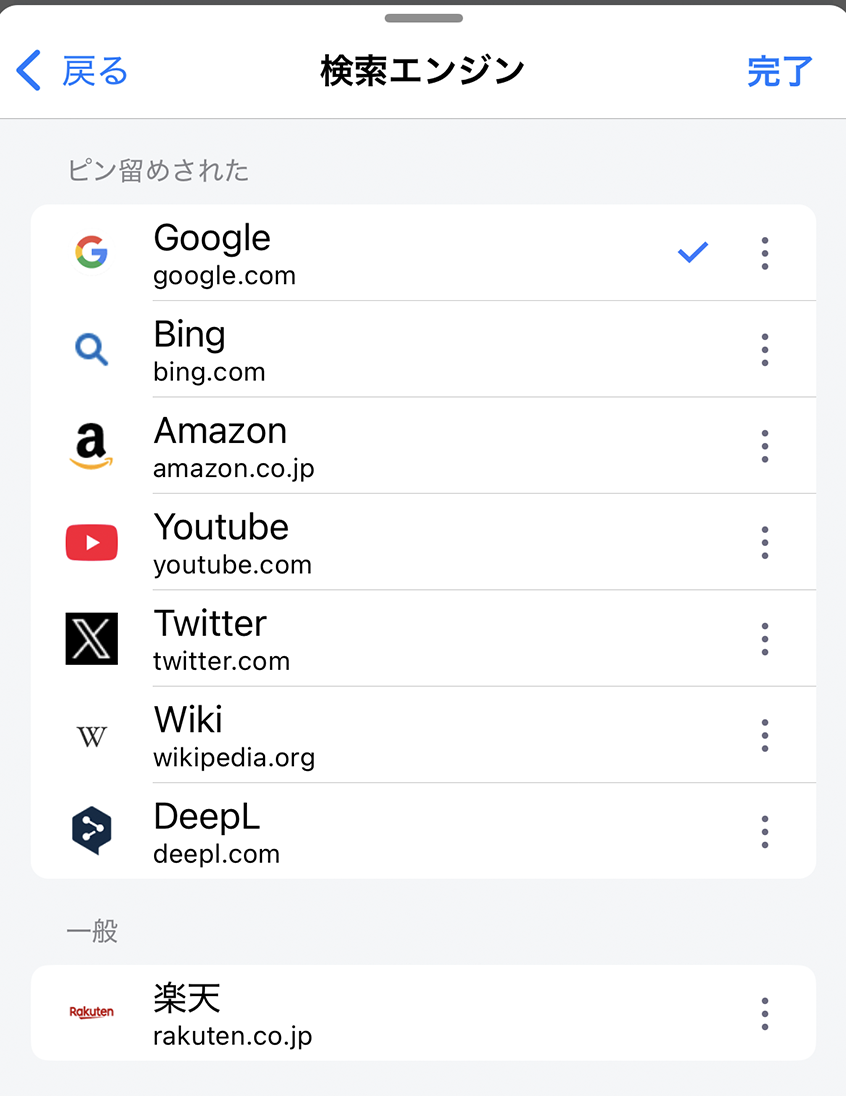The width and height of the screenshot is (846, 1096).
Task: Tap 完了 to finish
Action: point(780,72)
